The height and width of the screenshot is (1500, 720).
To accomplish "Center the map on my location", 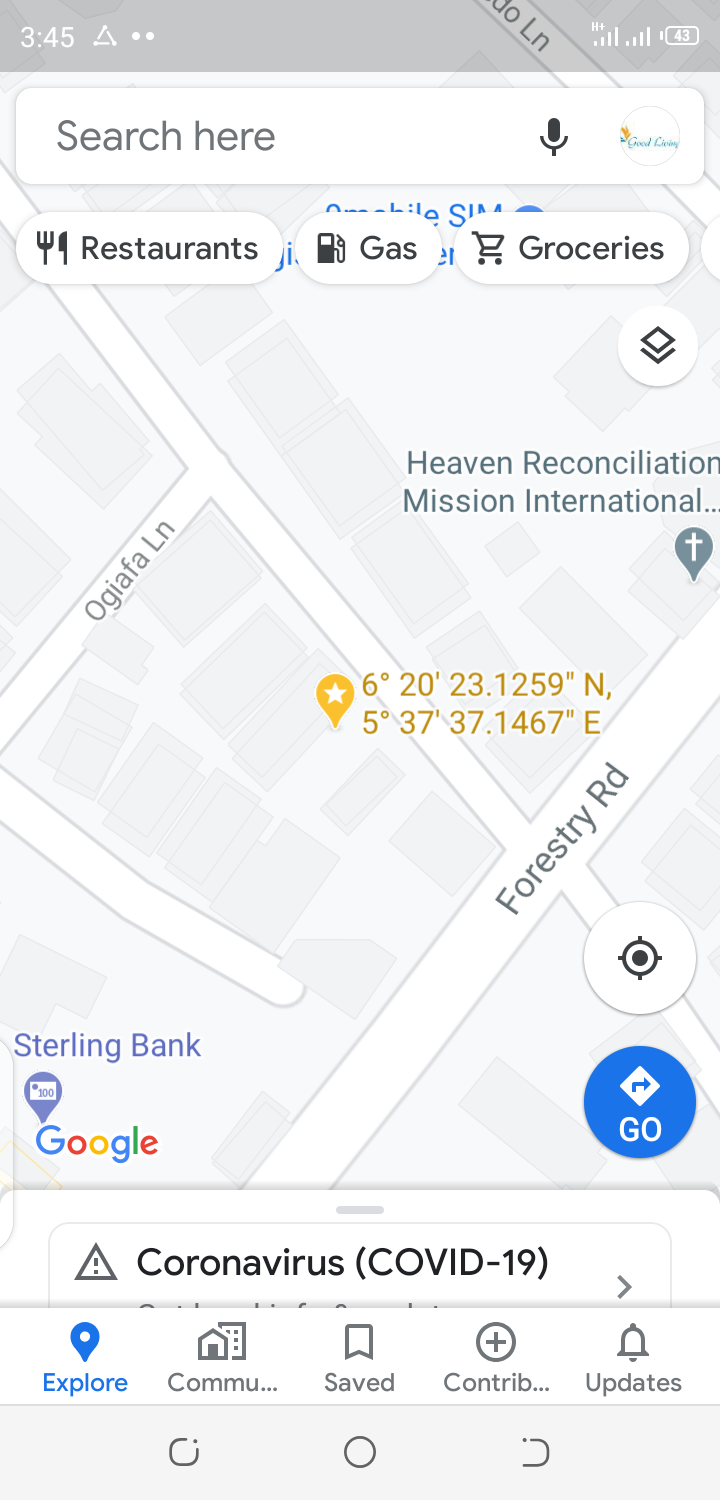I will tap(640, 958).
